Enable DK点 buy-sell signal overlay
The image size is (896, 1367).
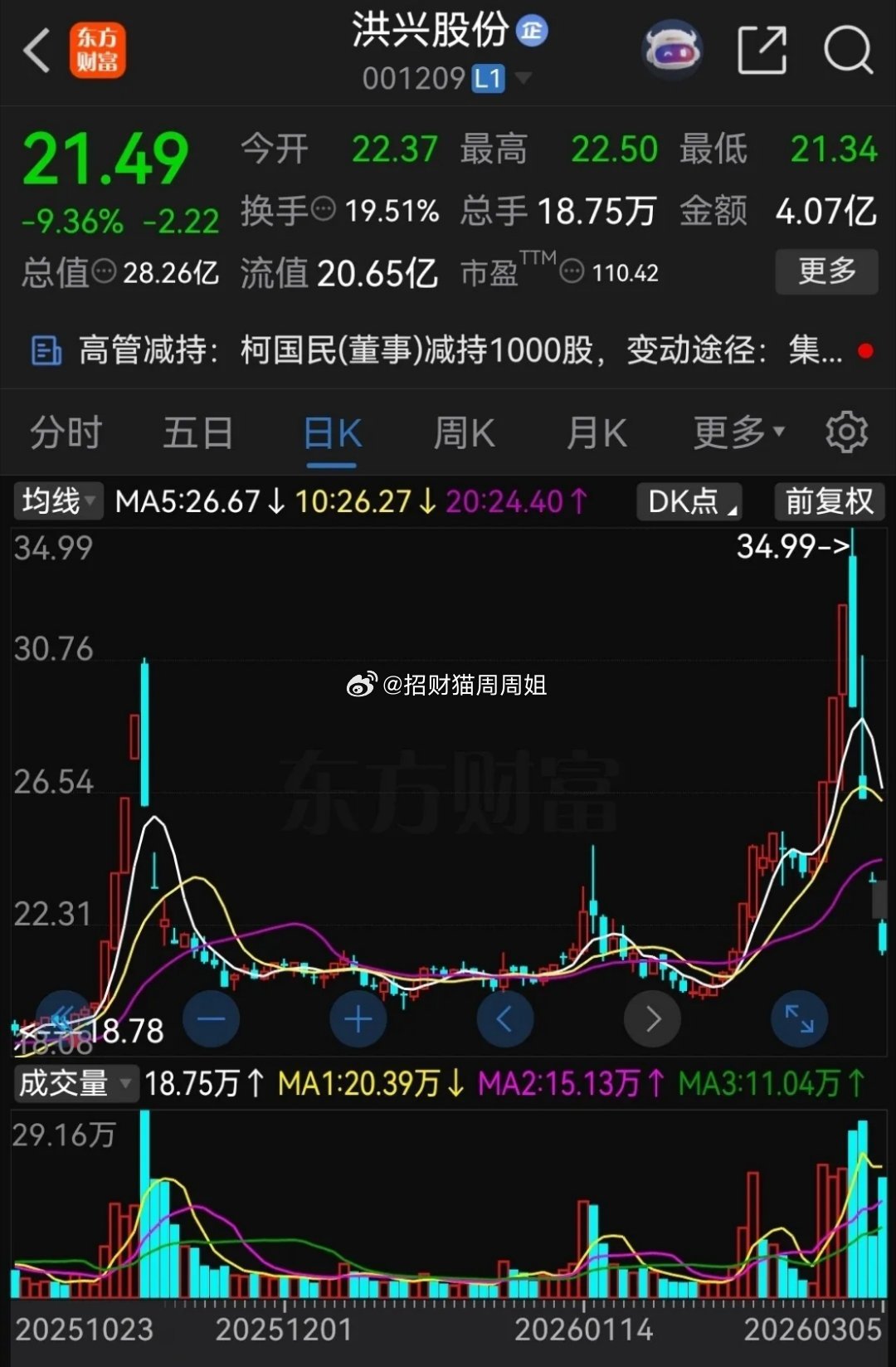pyautogui.click(x=689, y=501)
